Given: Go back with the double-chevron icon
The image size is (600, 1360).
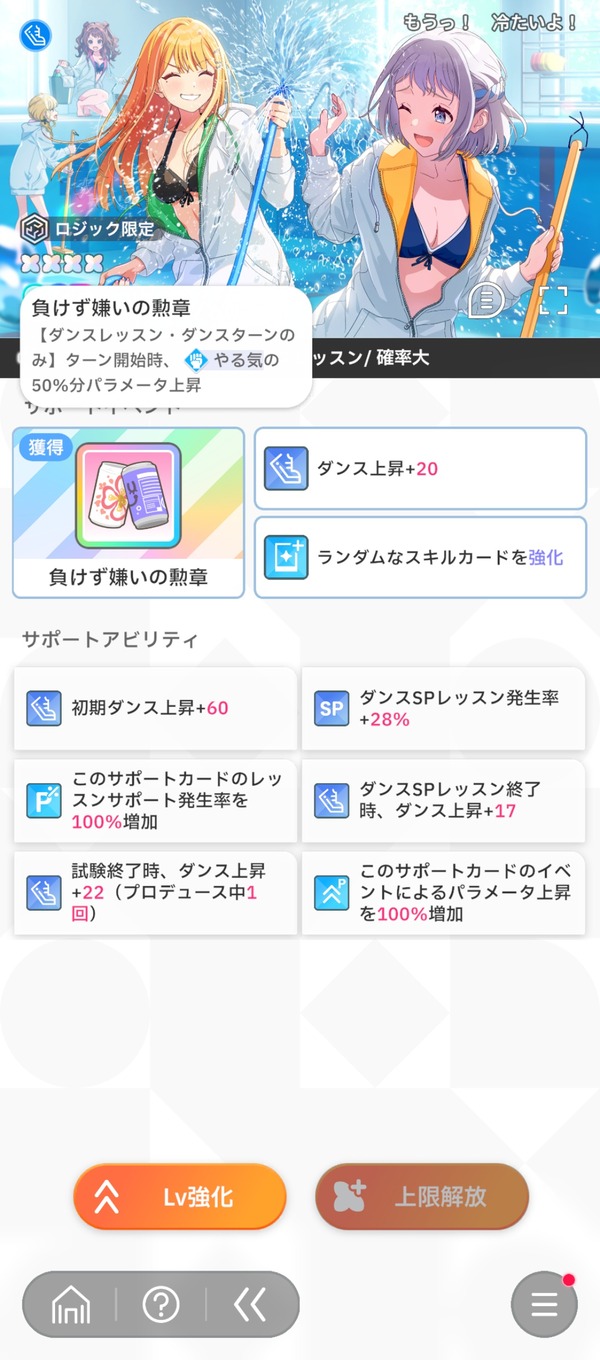Looking at the screenshot, I should [250, 1304].
